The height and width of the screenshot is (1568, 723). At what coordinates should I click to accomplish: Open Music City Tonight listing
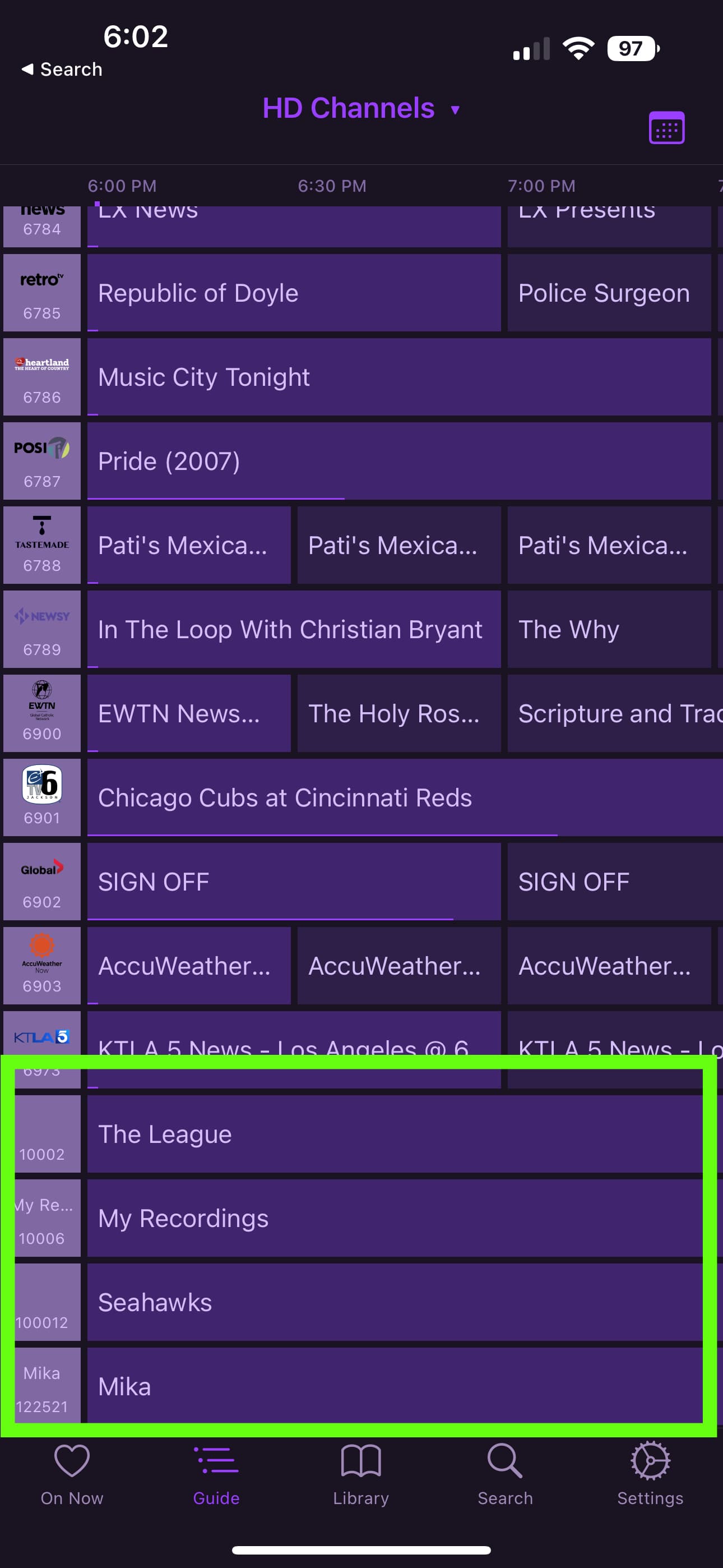pos(398,377)
